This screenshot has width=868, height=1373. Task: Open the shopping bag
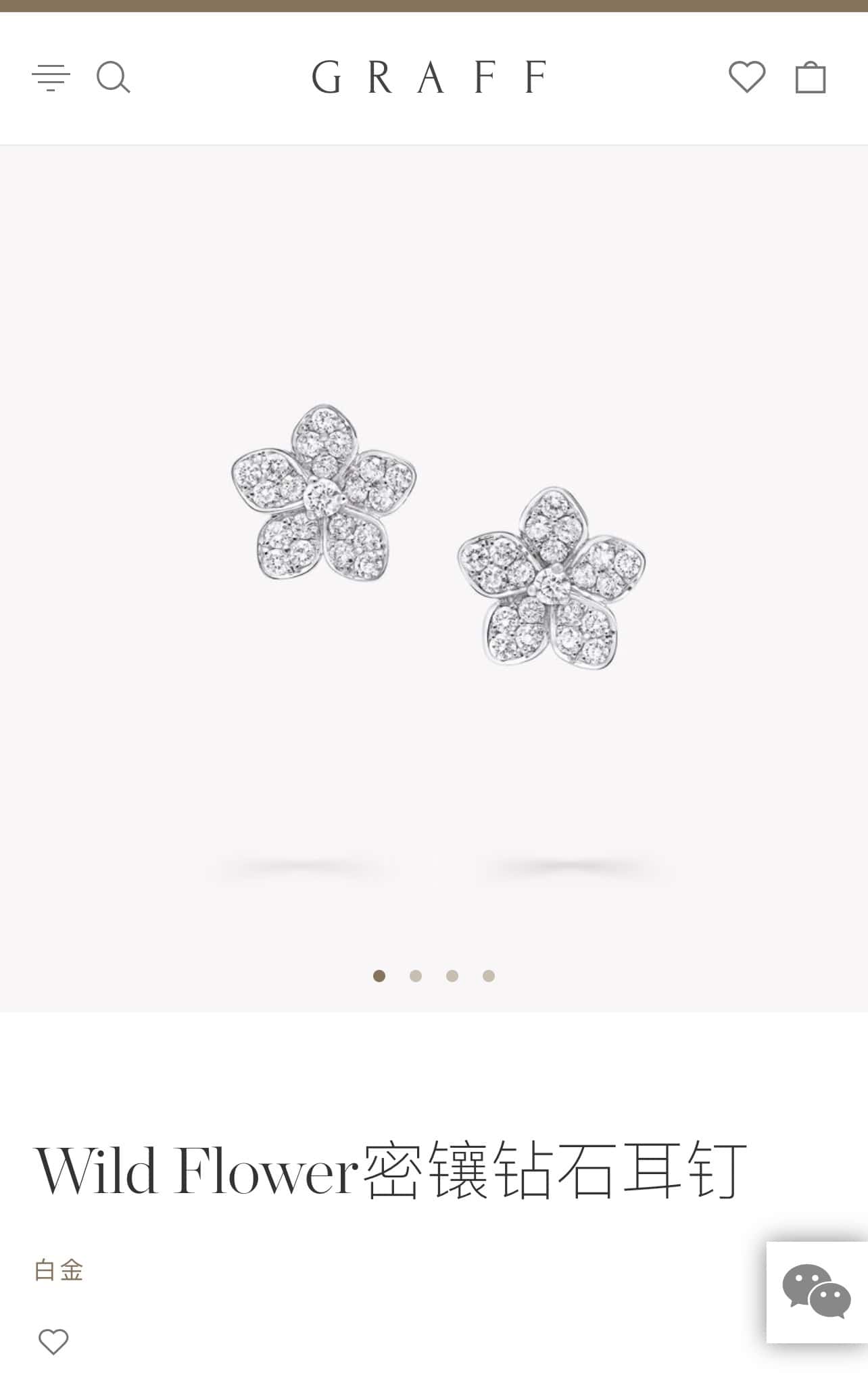(810, 78)
